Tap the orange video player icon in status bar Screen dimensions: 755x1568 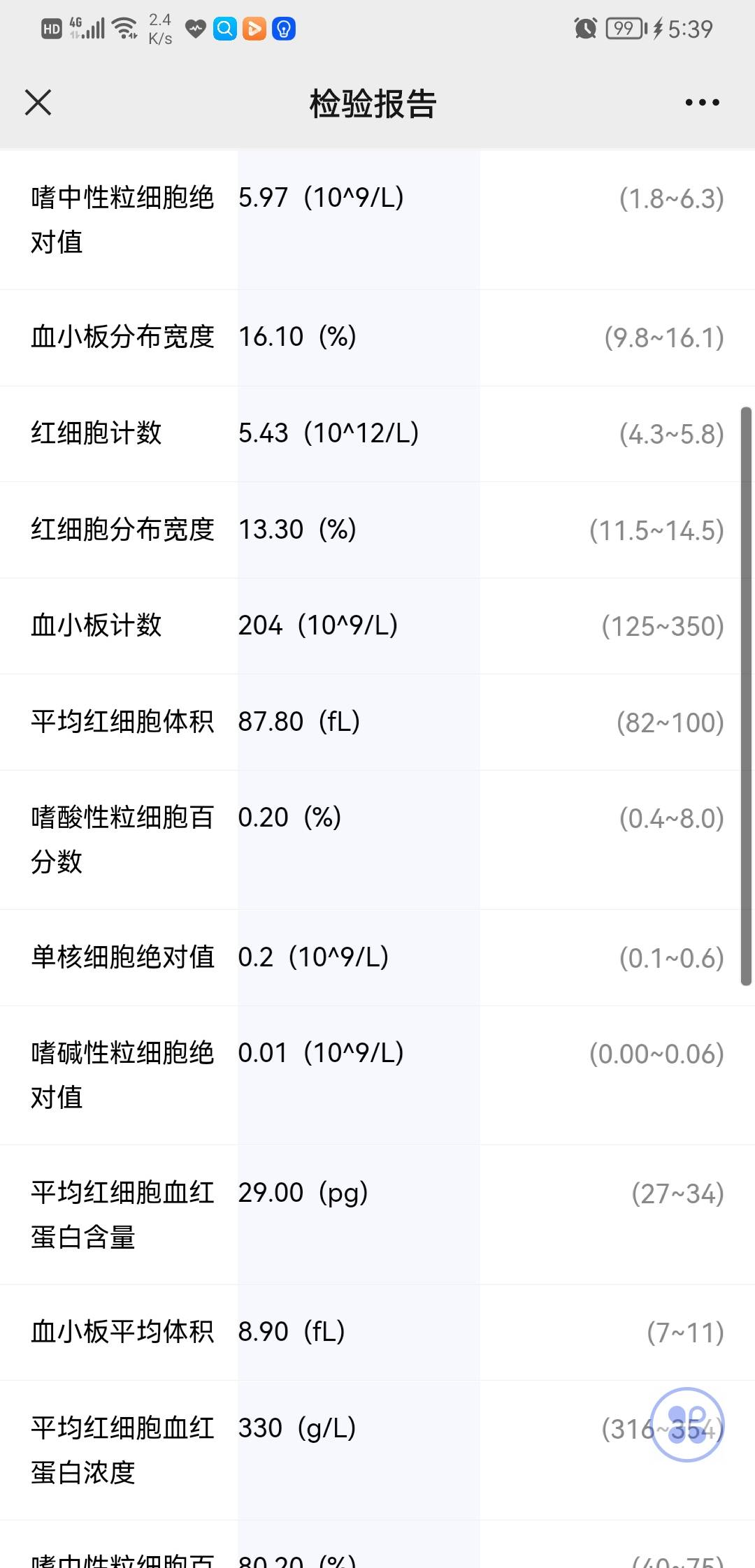[254, 28]
